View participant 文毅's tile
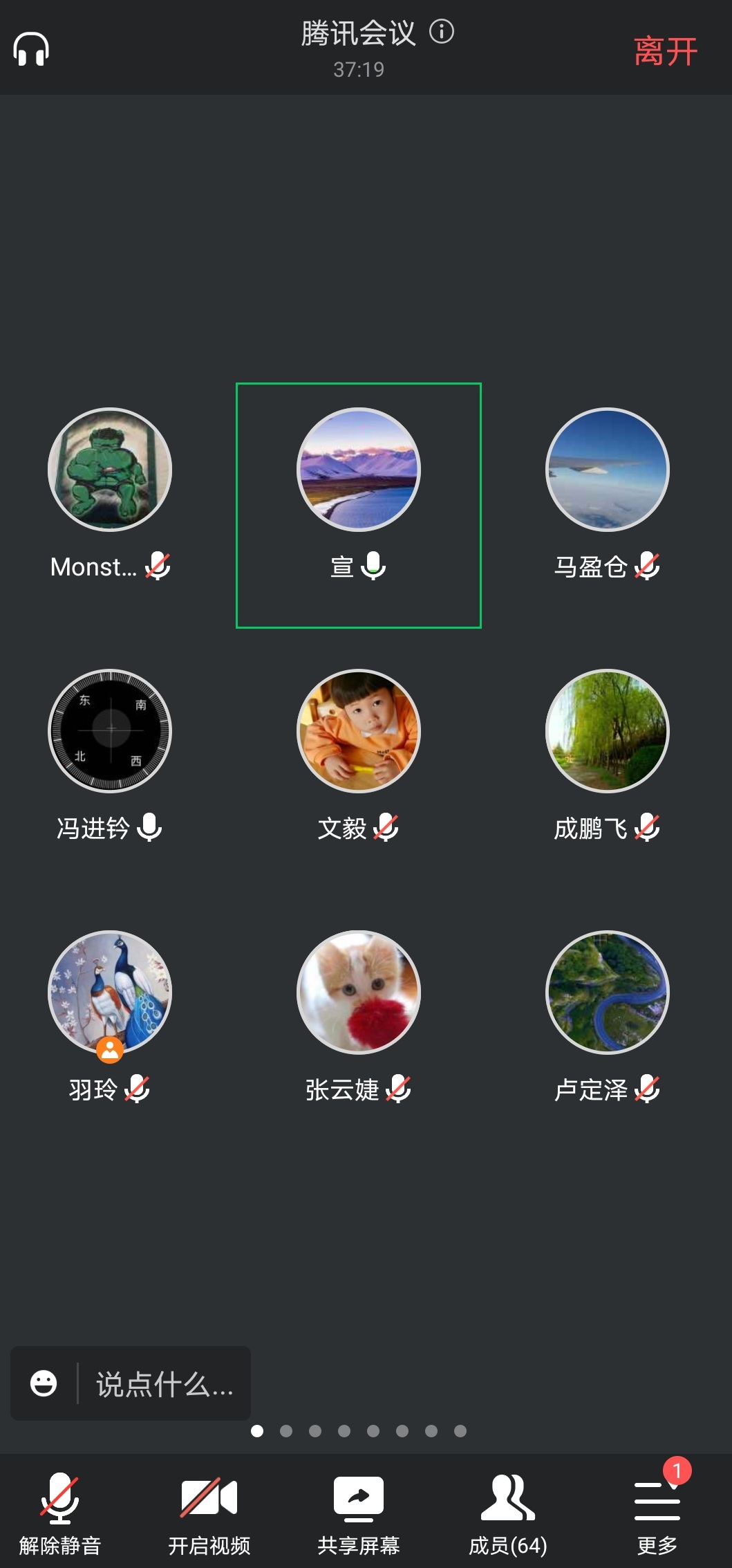Screen dimensions: 732x1568 point(359,731)
